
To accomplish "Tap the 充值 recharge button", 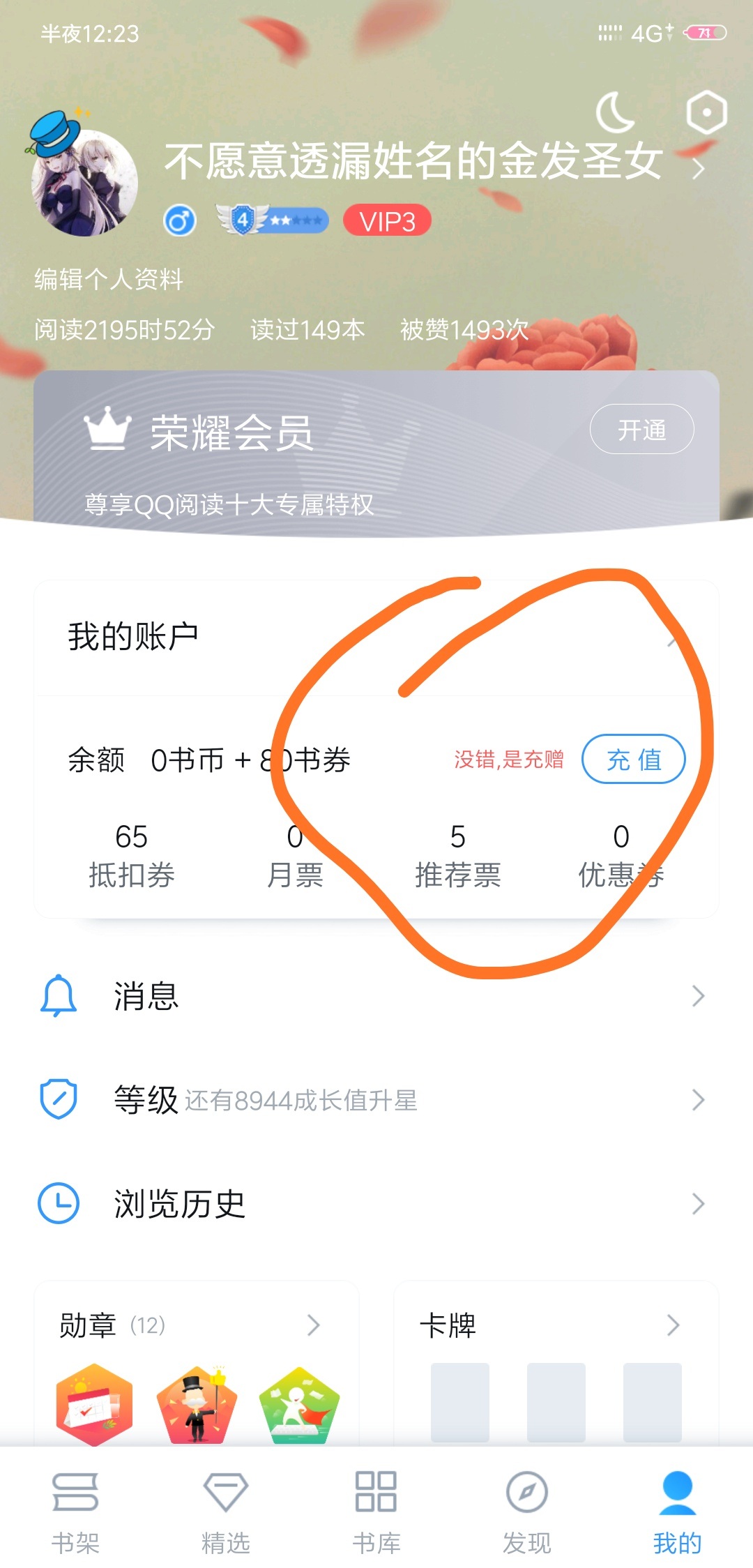I will [x=633, y=760].
